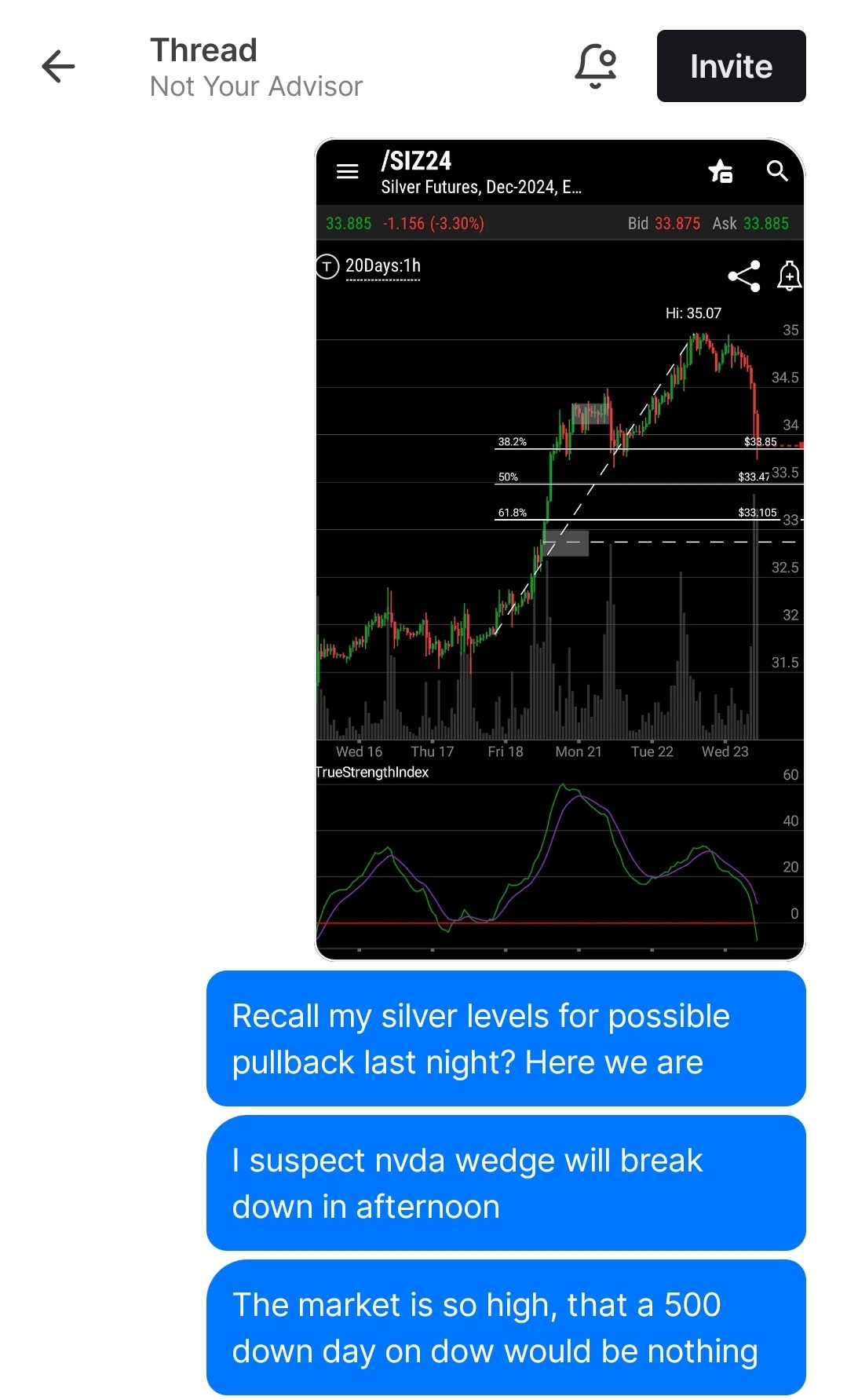This screenshot has width=847, height=1400.
Task: Tap the Invite button
Action: pos(731,66)
